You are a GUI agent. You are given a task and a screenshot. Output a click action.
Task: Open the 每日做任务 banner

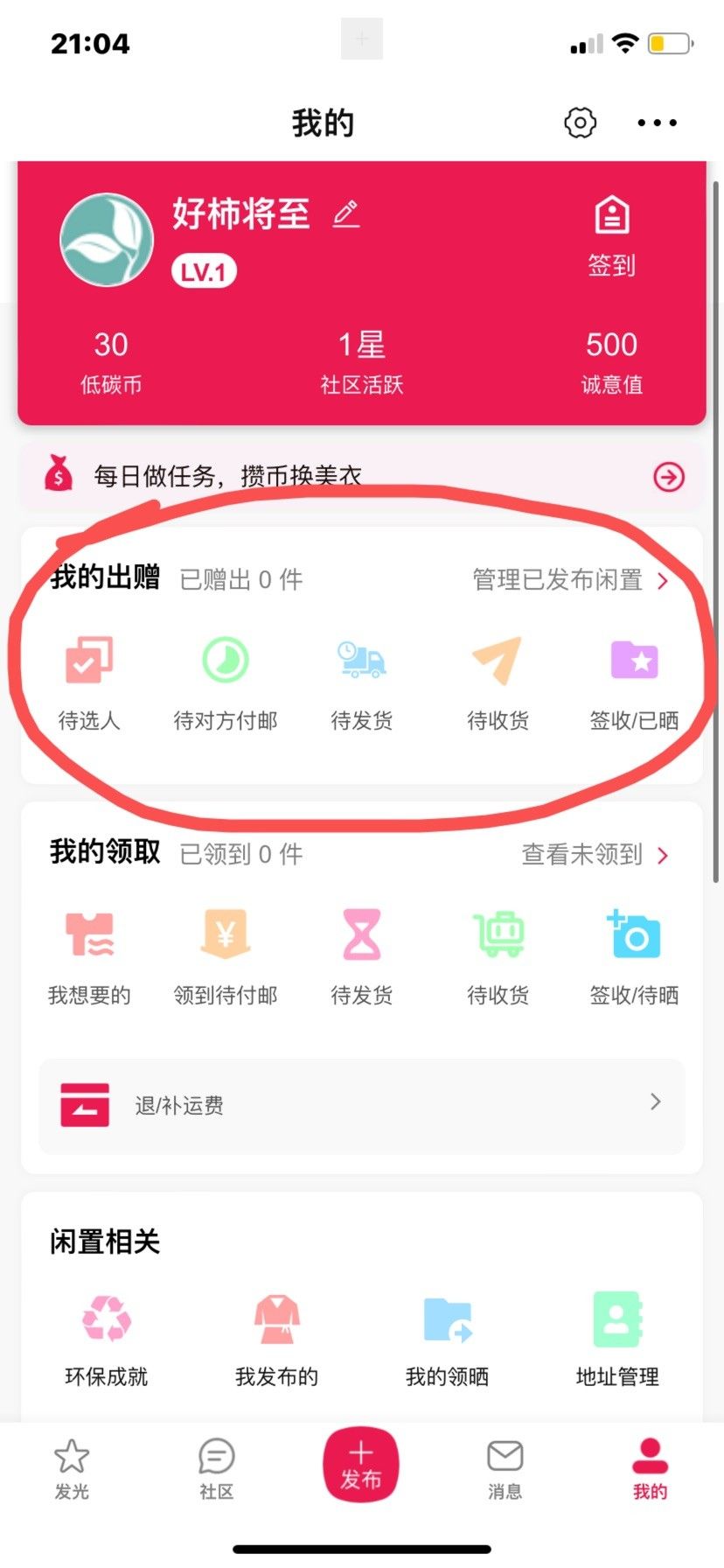click(x=362, y=477)
